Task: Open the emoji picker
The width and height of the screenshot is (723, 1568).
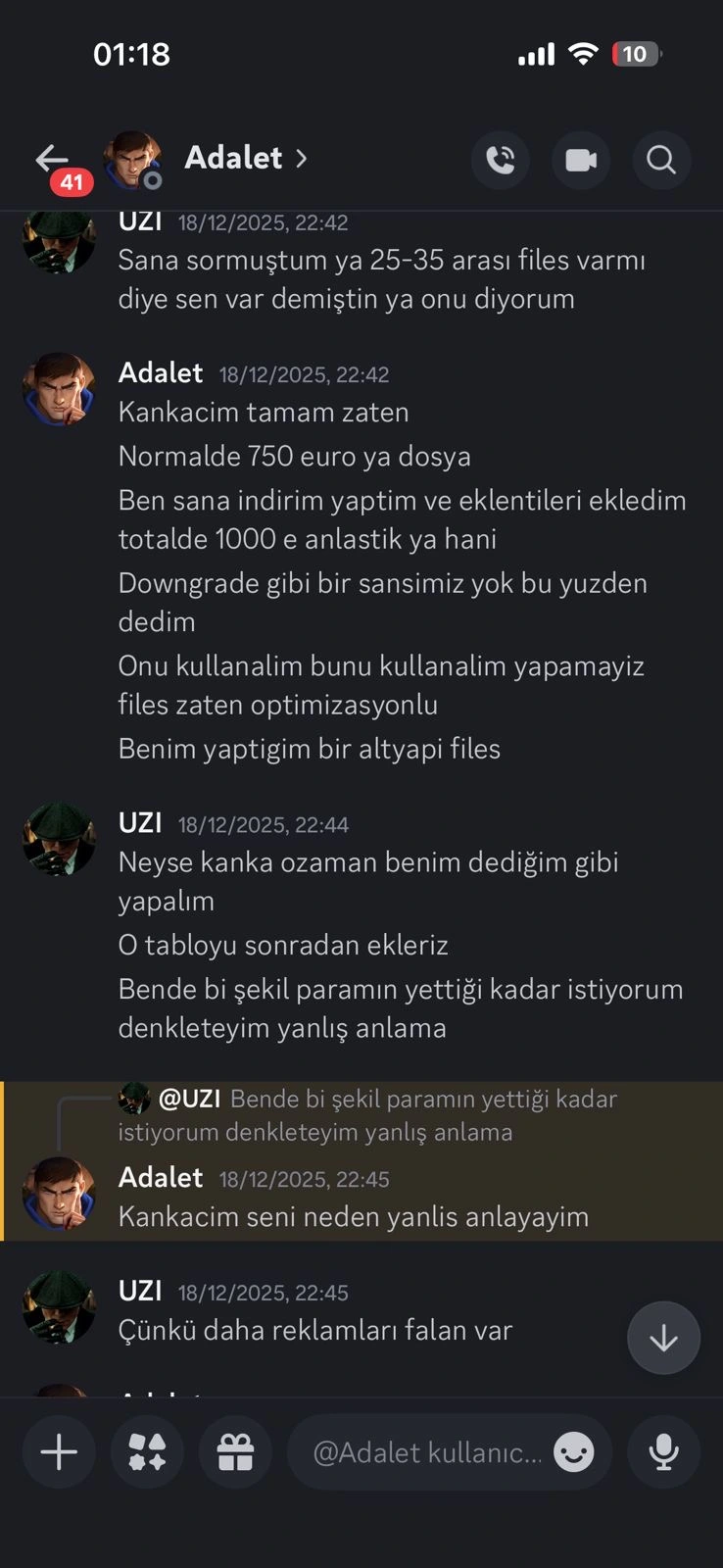Action: 573,1451
